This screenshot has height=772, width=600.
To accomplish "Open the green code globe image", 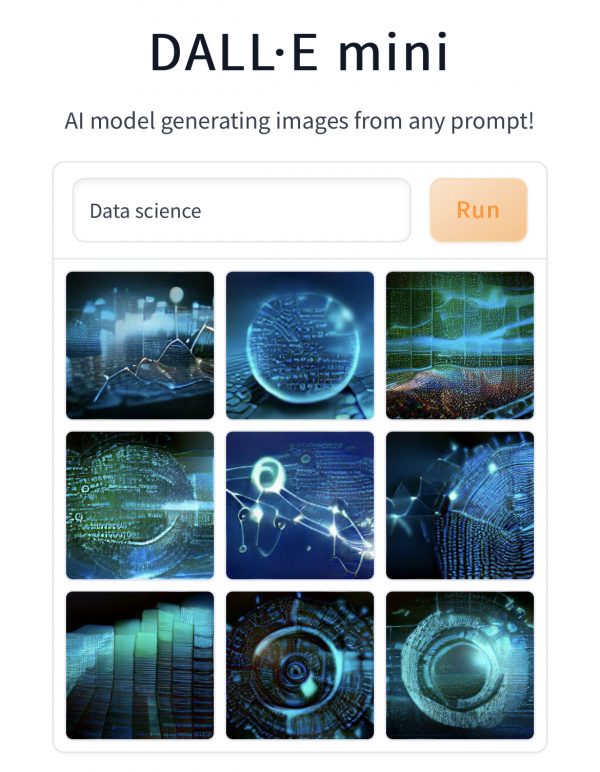I will (x=140, y=505).
